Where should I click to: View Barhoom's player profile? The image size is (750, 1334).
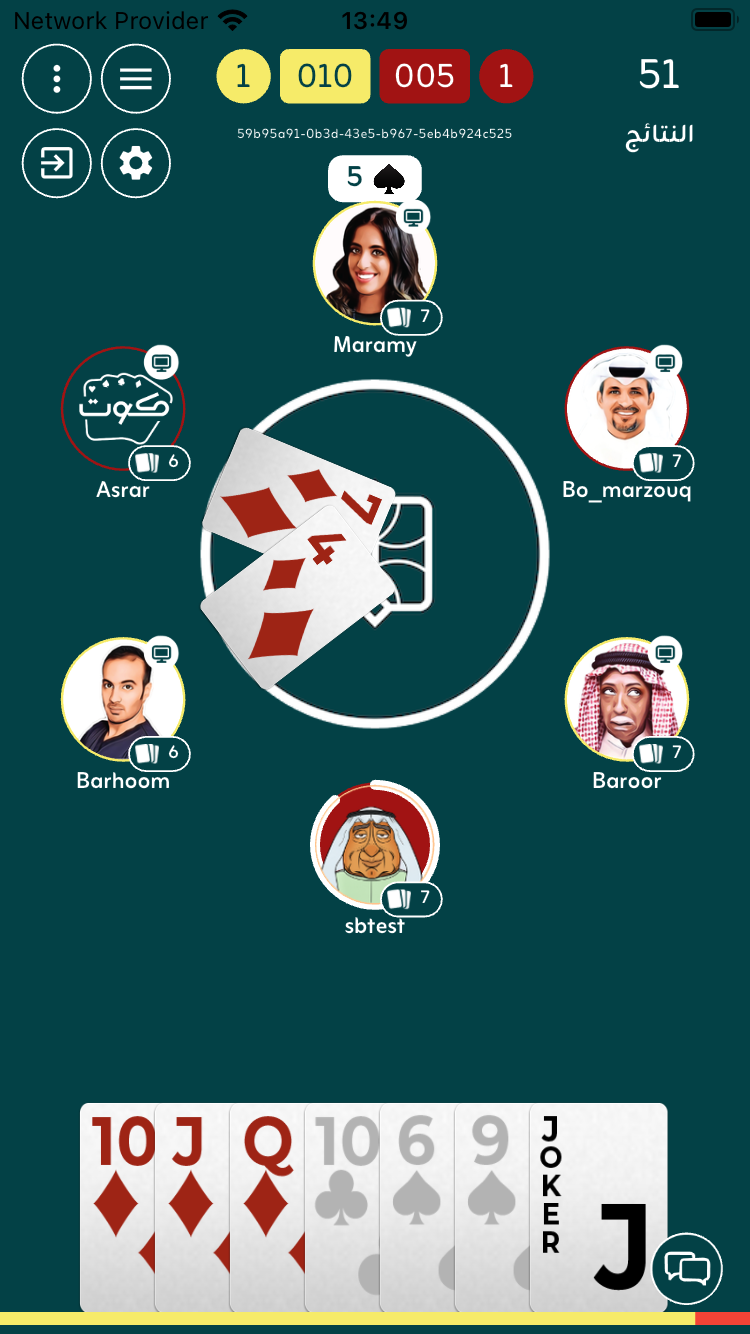[x=123, y=698]
